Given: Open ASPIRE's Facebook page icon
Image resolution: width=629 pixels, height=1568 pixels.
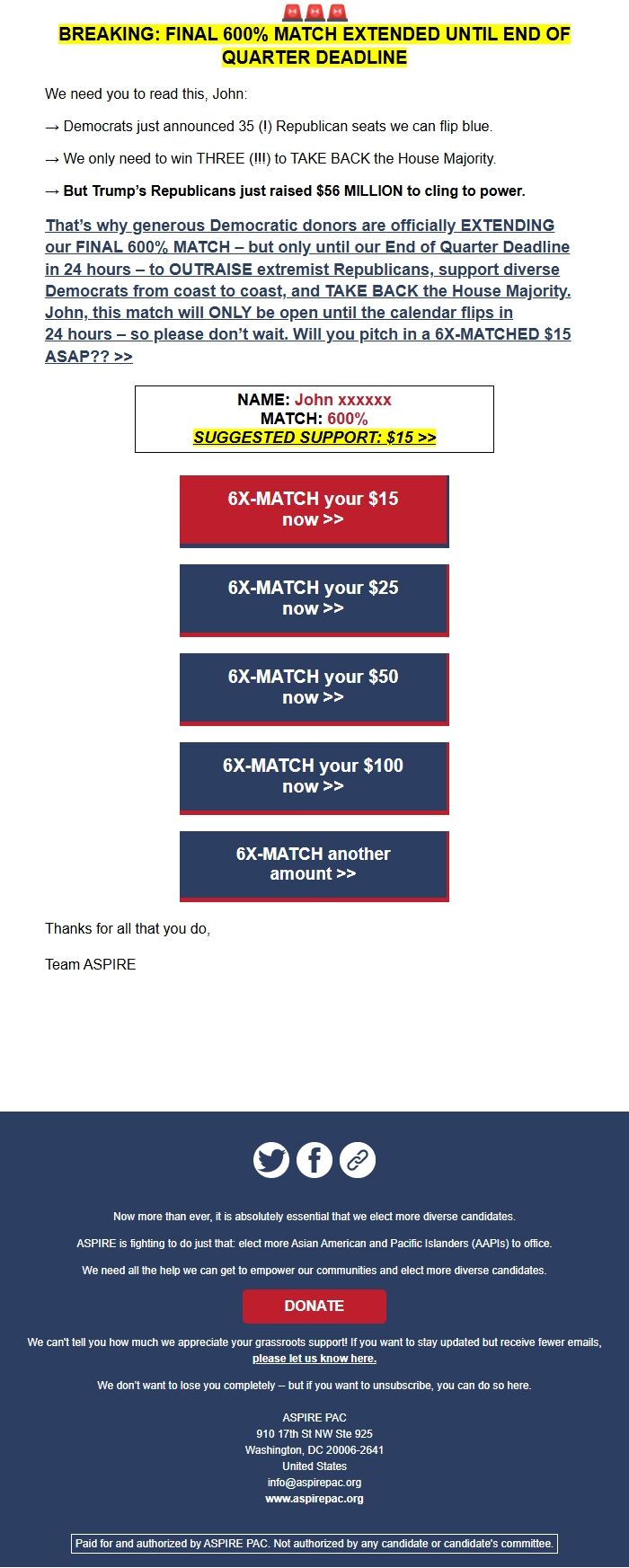Looking at the screenshot, I should (314, 1160).
